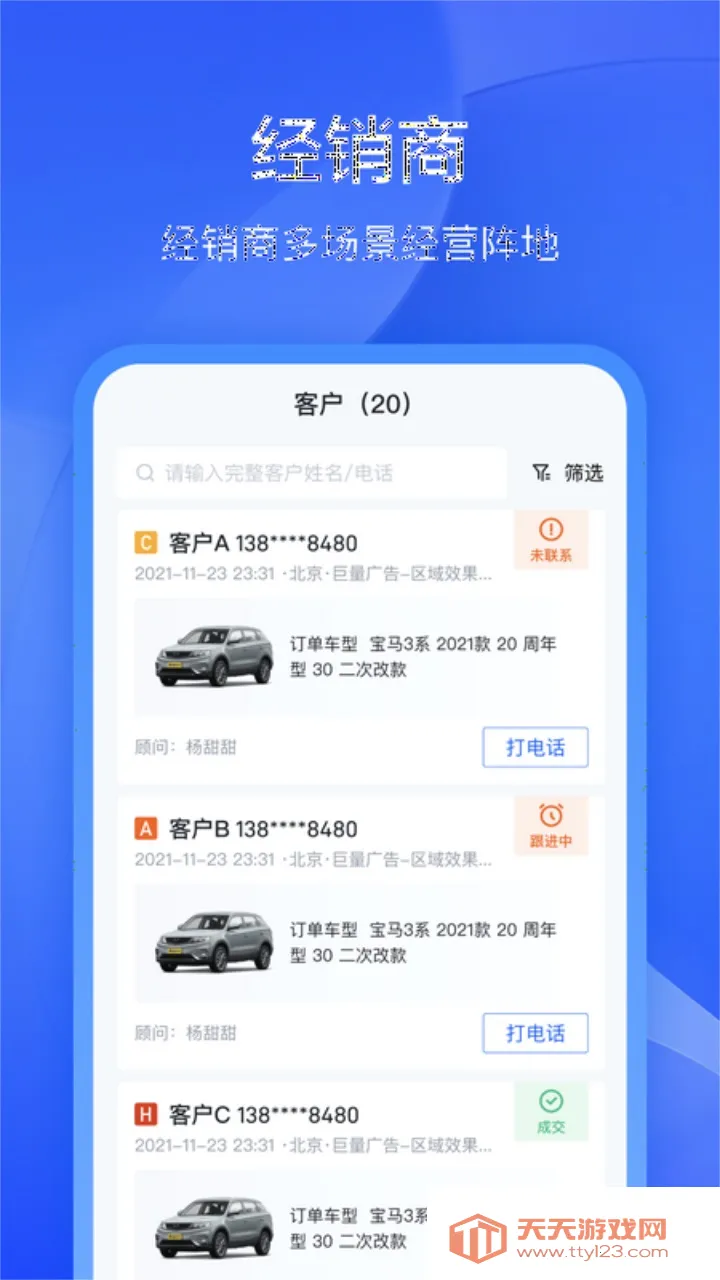Click the exclamation icon in the 未联系 badge

point(551,531)
